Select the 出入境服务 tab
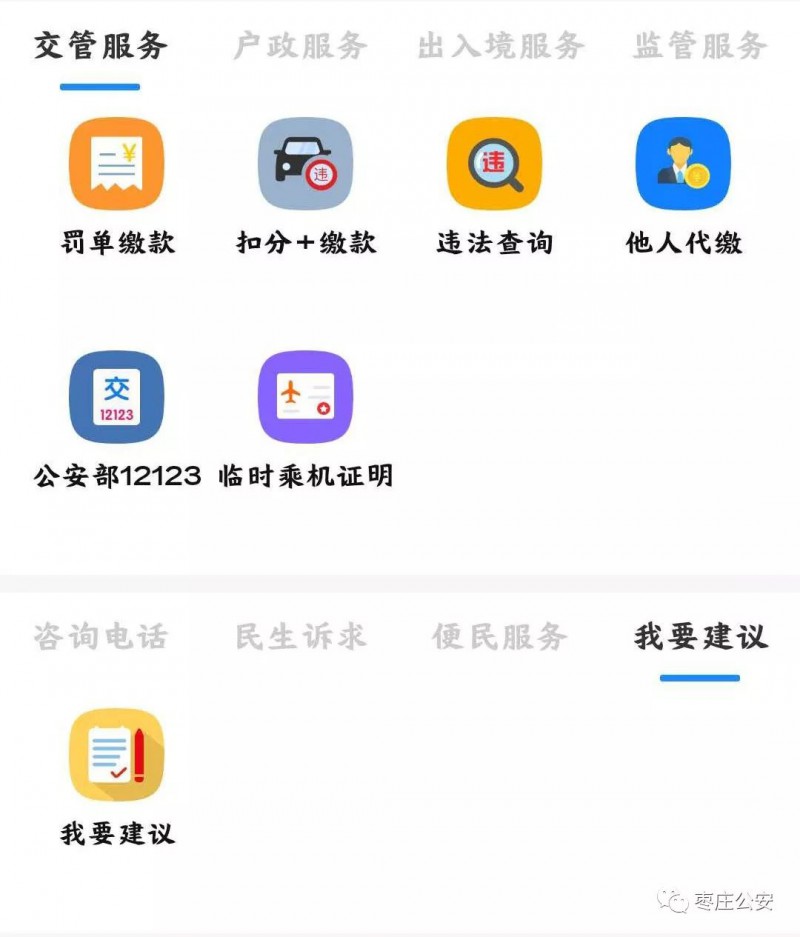The height and width of the screenshot is (937, 800). (x=500, y=46)
